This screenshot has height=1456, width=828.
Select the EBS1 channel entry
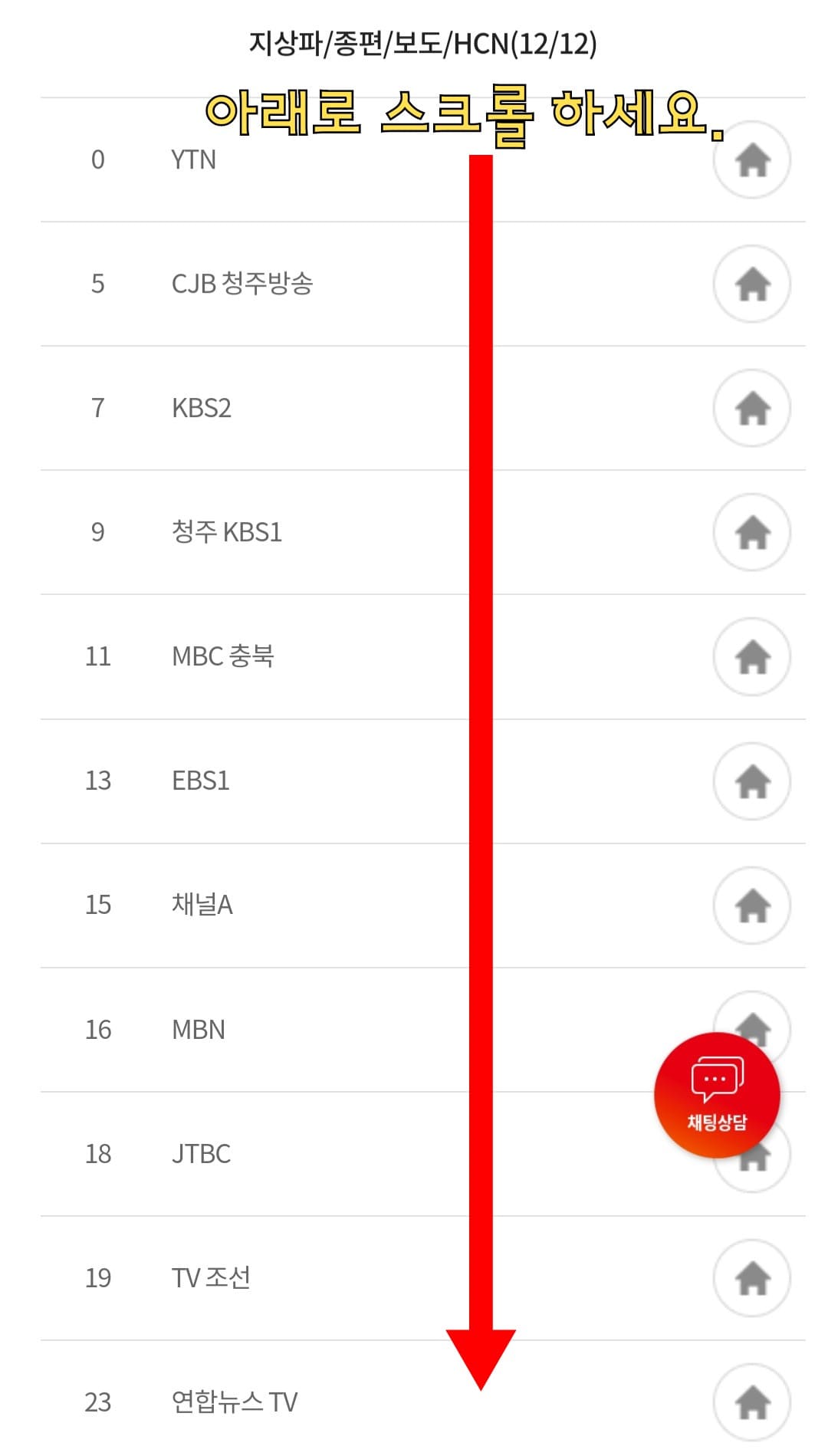[x=199, y=781]
